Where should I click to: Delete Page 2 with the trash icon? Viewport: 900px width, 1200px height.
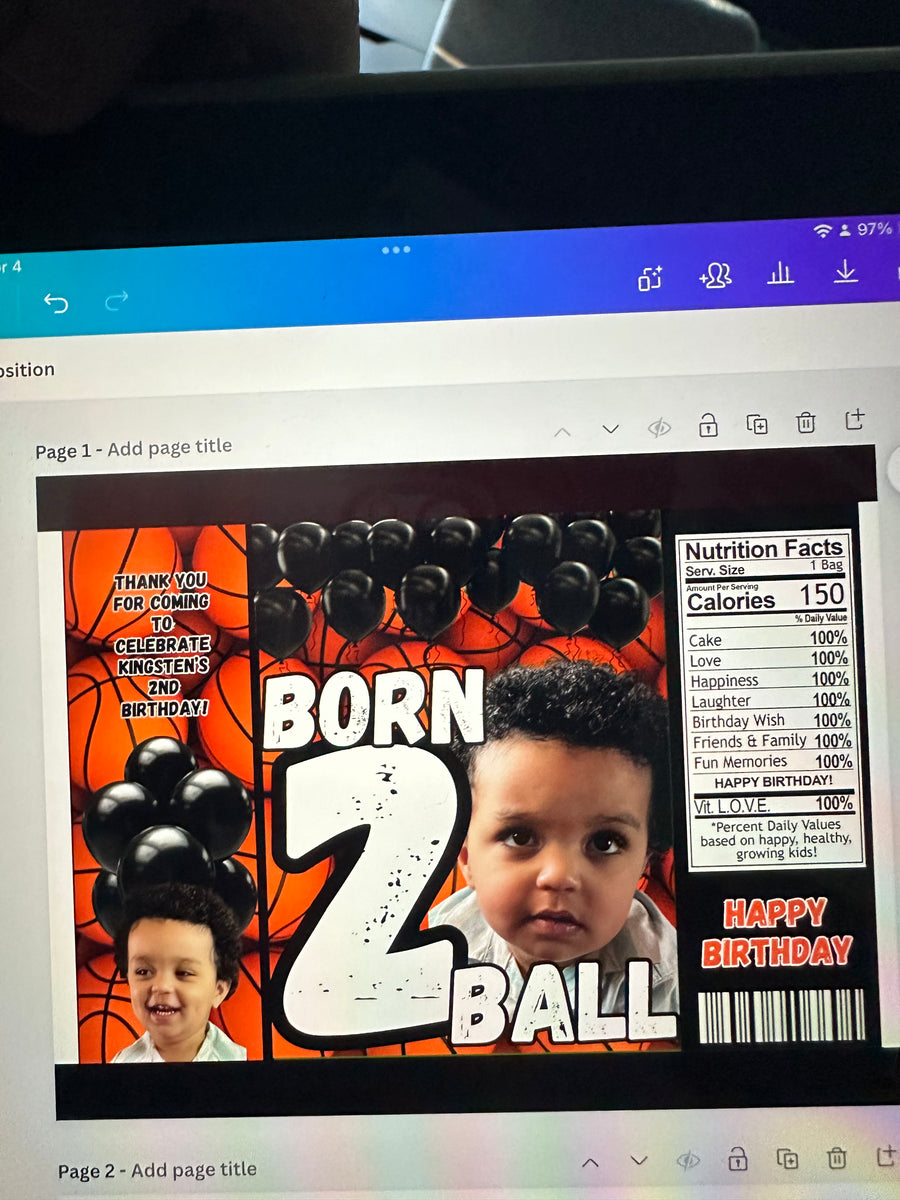click(x=837, y=1158)
